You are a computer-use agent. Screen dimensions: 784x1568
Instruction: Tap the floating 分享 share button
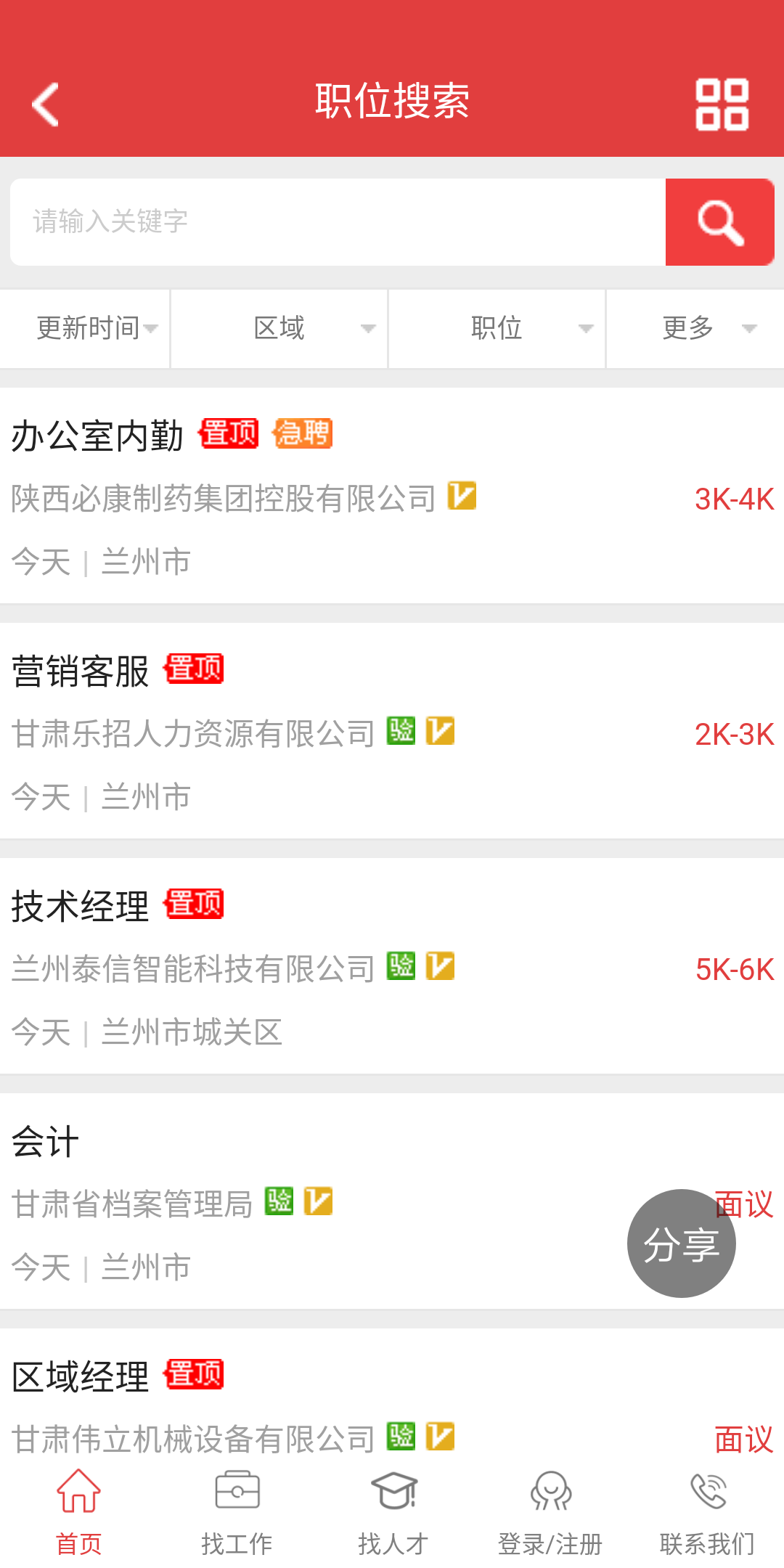click(681, 1243)
